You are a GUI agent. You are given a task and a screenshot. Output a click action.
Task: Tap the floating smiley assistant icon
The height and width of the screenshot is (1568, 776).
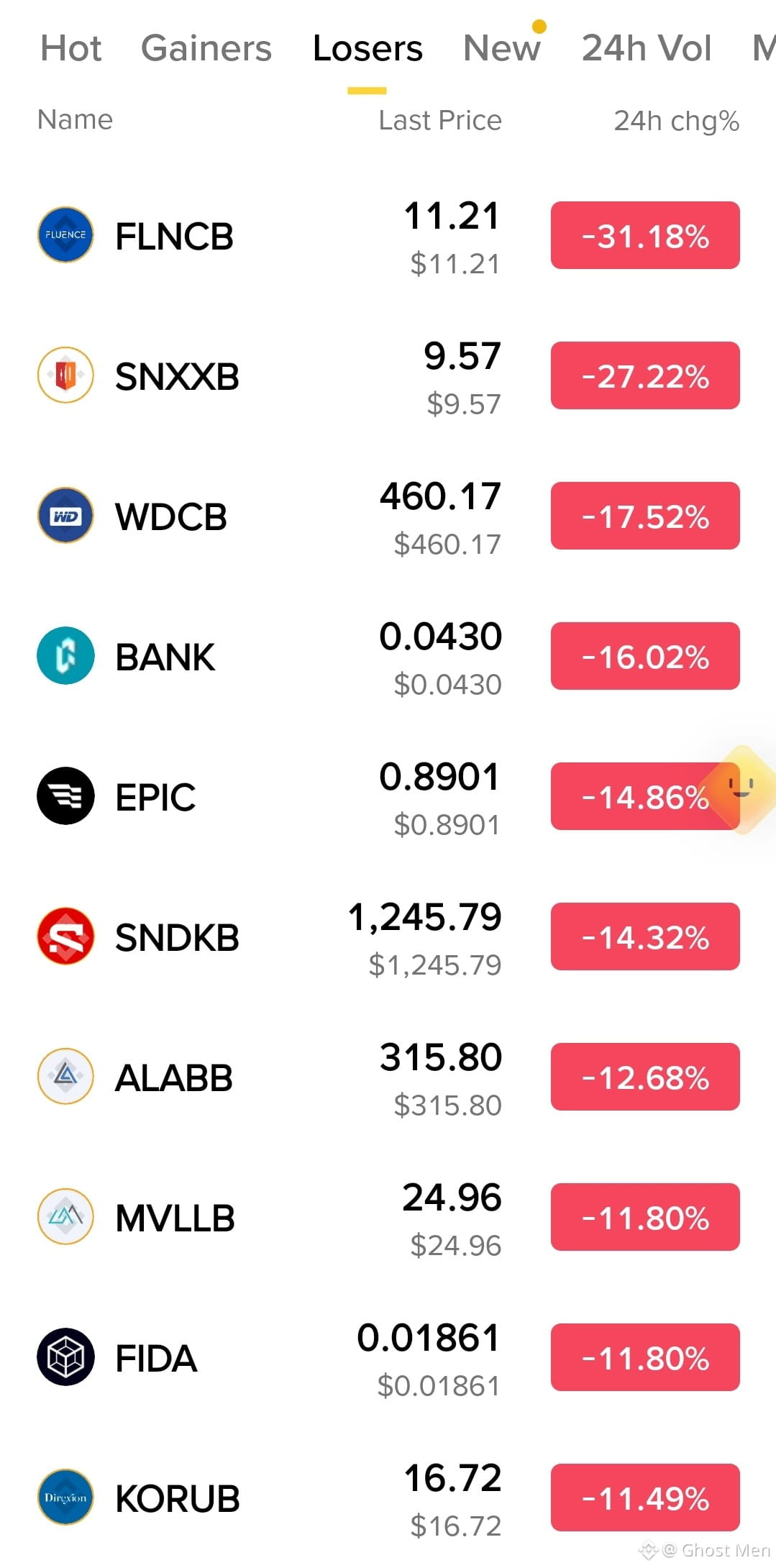click(741, 789)
